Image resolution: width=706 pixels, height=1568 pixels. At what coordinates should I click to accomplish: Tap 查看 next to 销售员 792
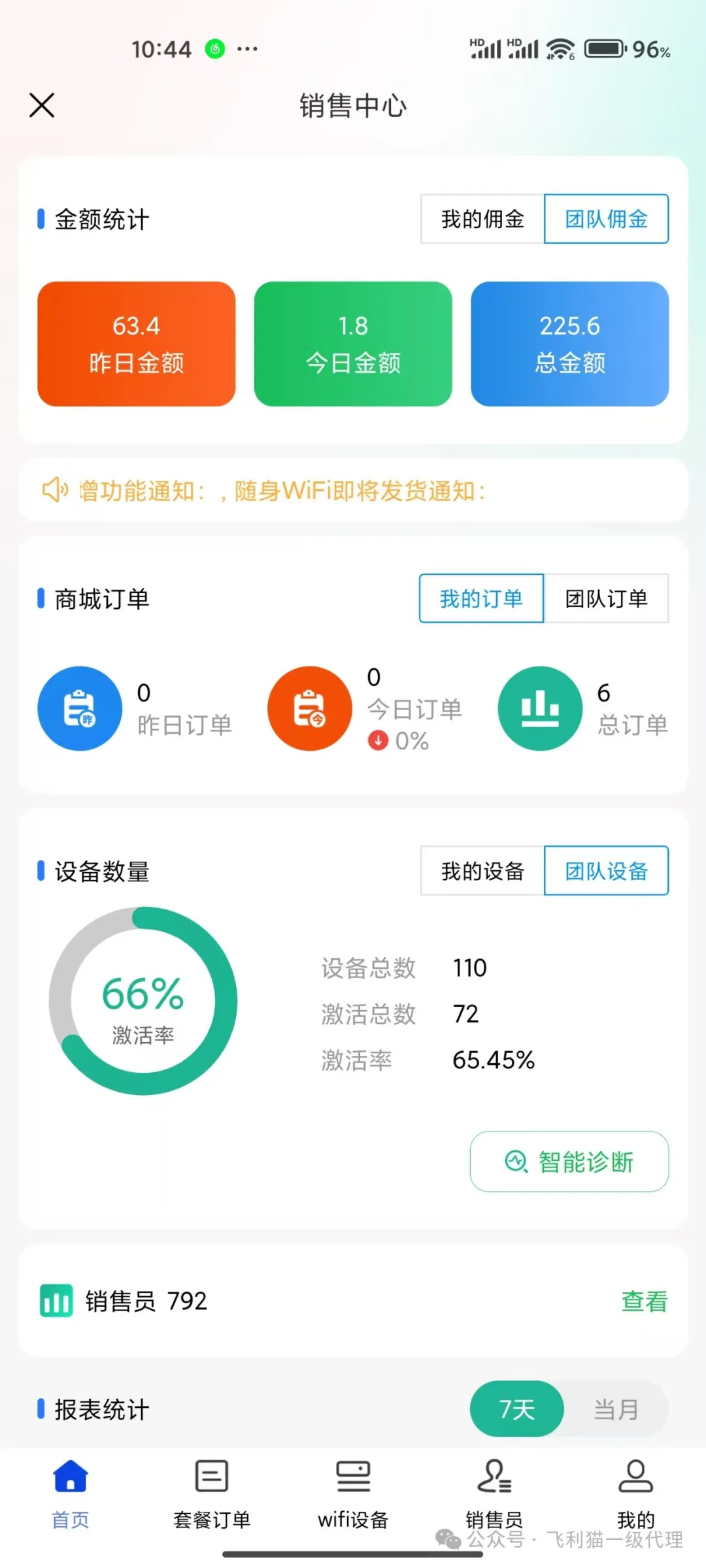pyautogui.click(x=644, y=1301)
